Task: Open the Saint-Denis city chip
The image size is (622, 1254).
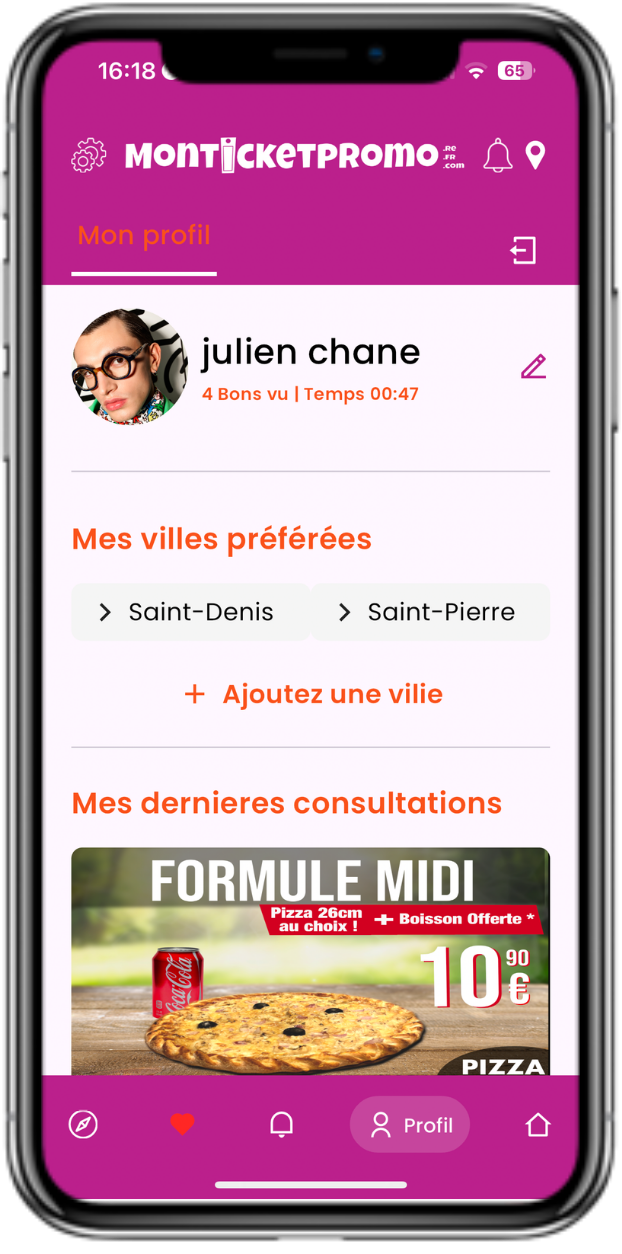Action: click(x=190, y=612)
